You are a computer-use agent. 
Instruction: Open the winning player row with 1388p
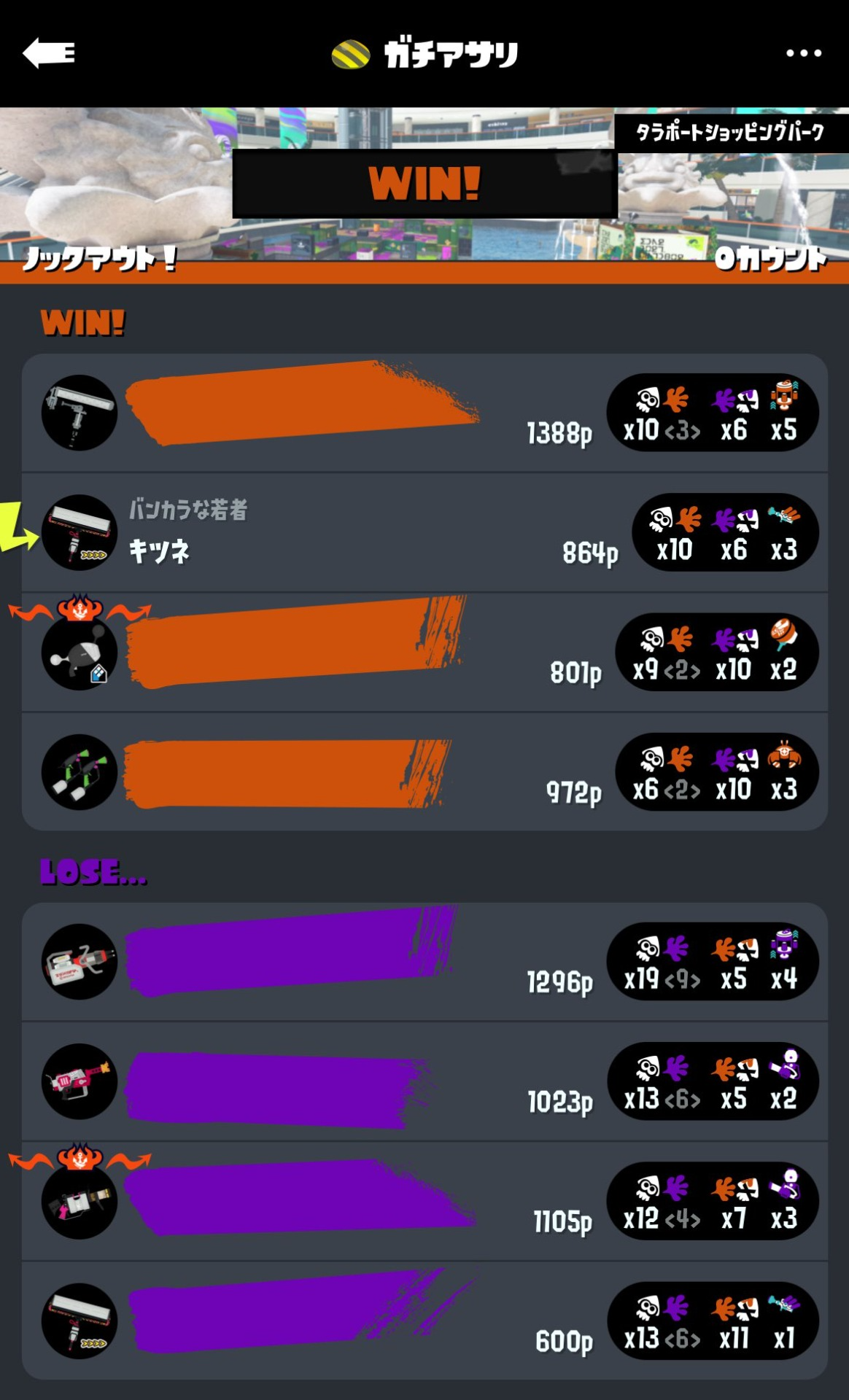coord(424,413)
